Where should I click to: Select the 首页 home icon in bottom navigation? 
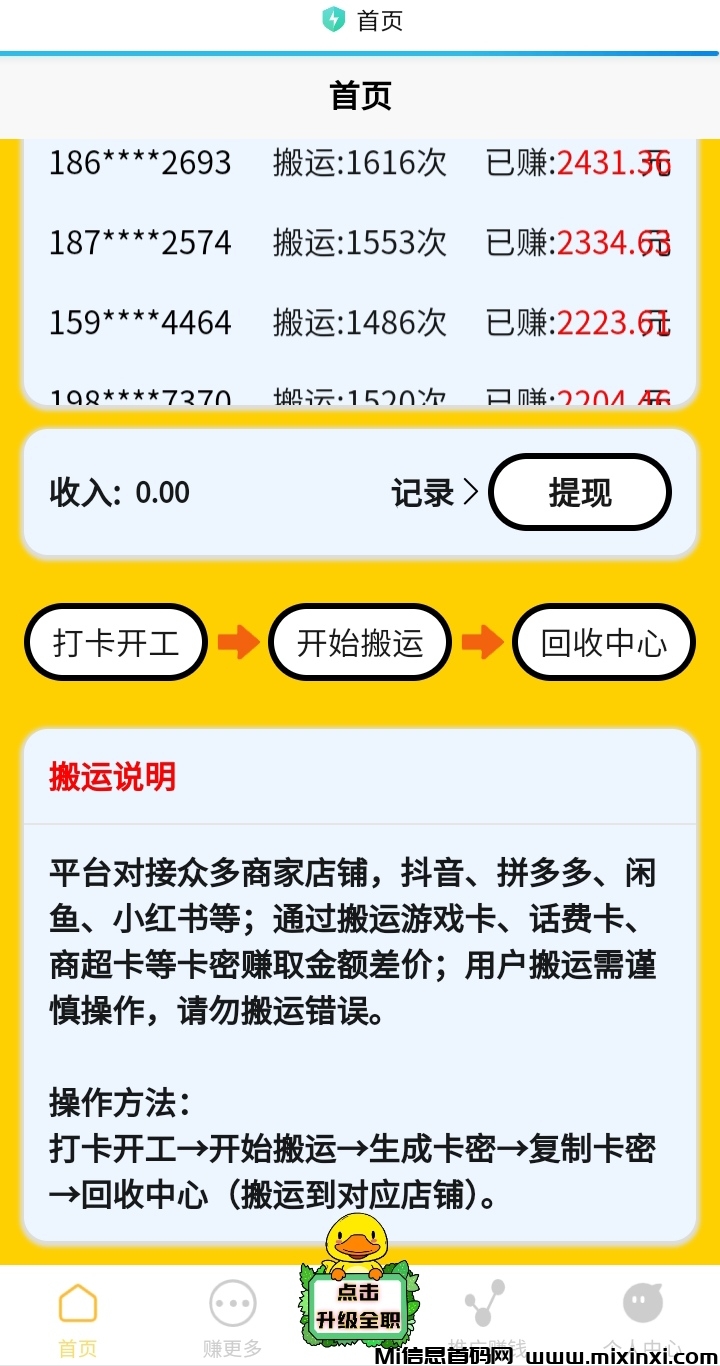tap(78, 1302)
